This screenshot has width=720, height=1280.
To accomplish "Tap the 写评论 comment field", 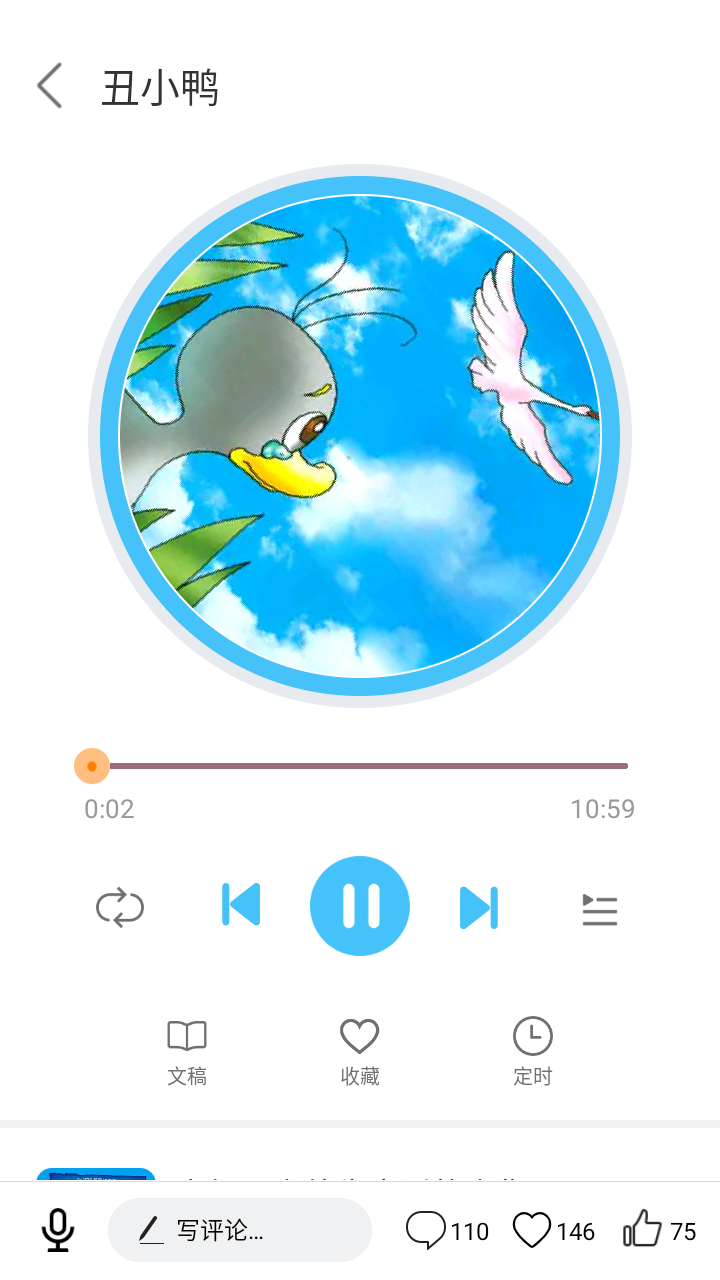I will point(240,1230).
